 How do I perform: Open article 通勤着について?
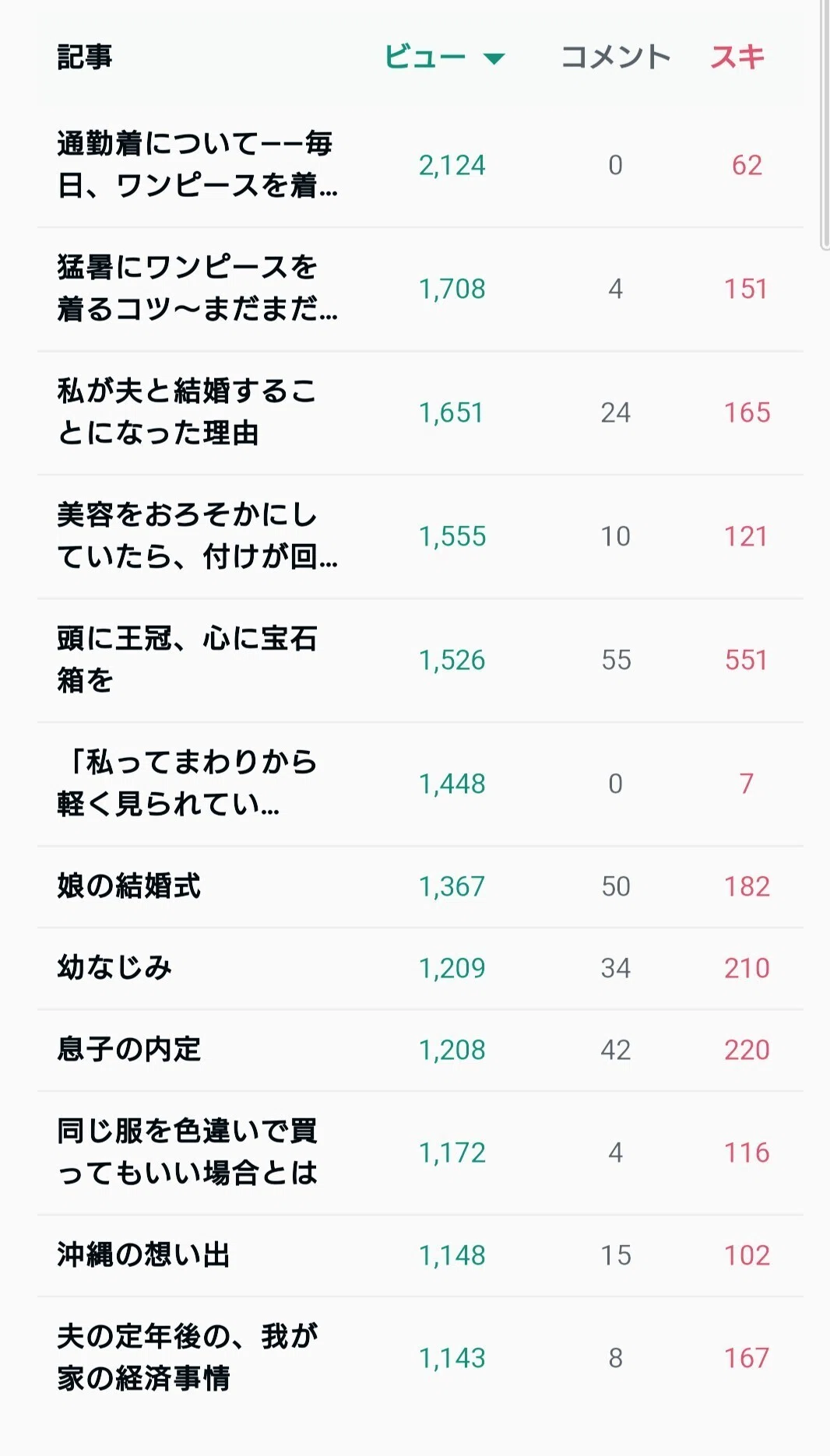tap(197, 164)
